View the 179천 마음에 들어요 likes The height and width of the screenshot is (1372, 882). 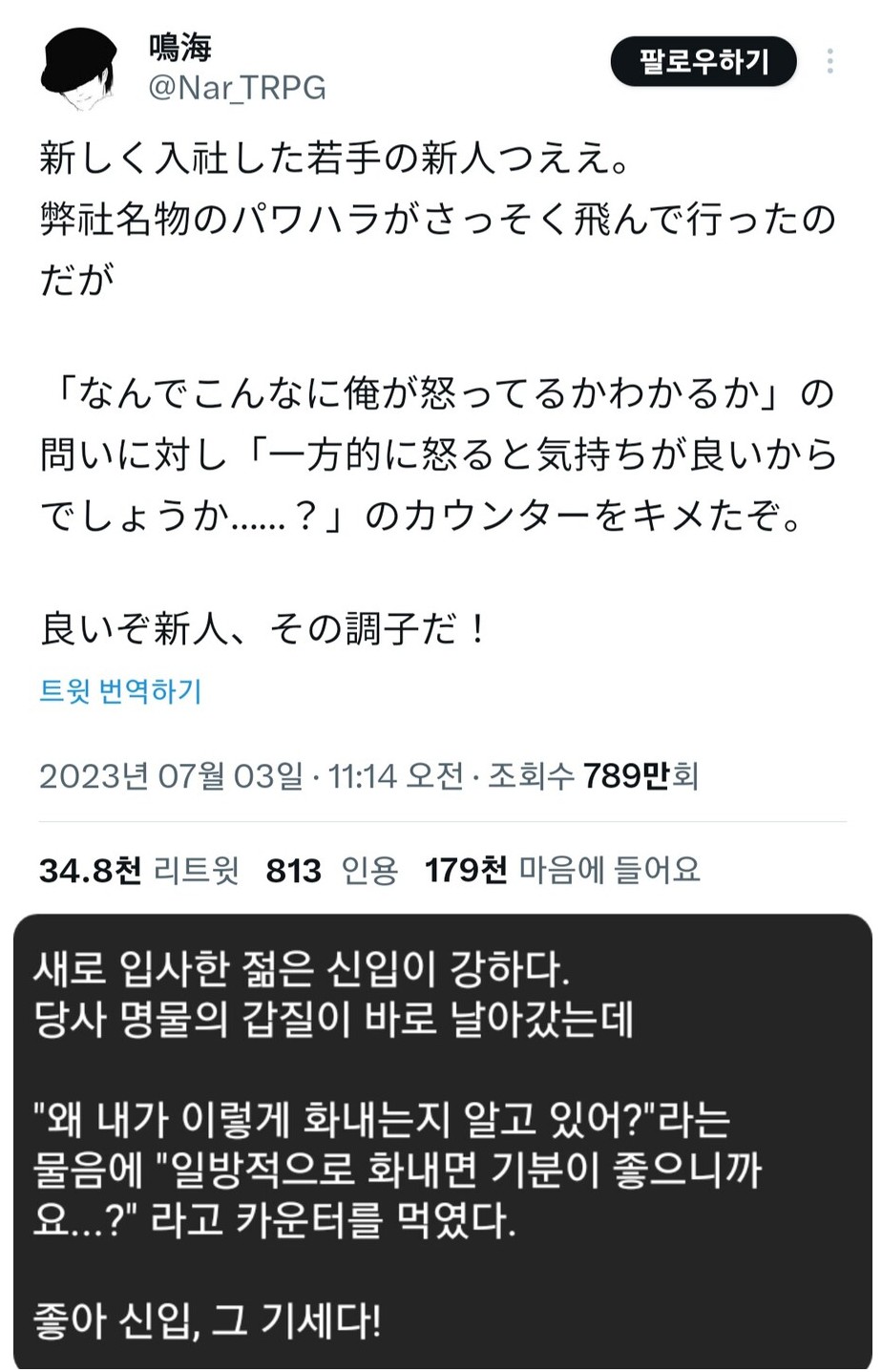(562, 870)
